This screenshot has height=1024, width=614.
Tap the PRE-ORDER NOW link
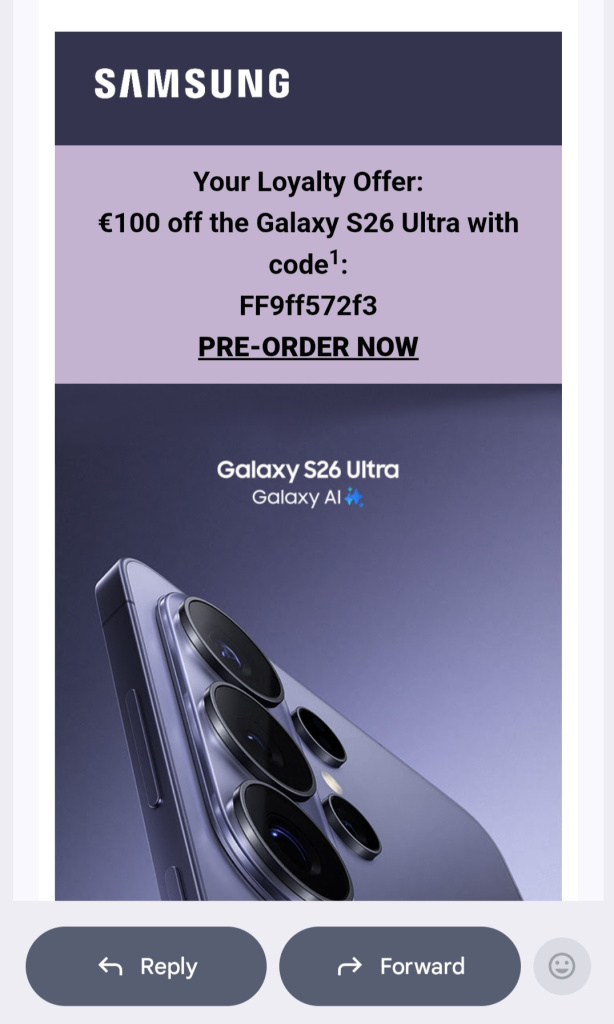308,347
